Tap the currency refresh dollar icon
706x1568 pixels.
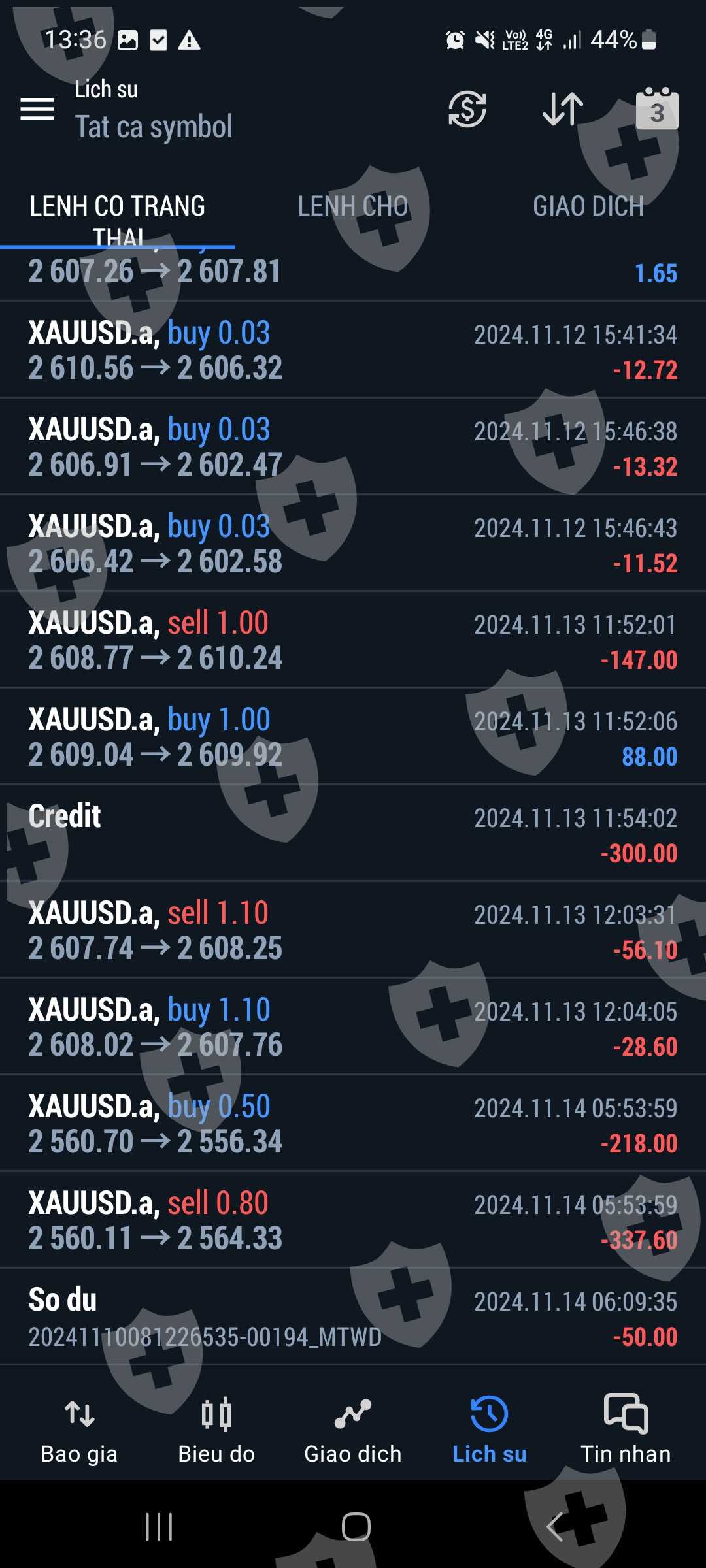[467, 109]
